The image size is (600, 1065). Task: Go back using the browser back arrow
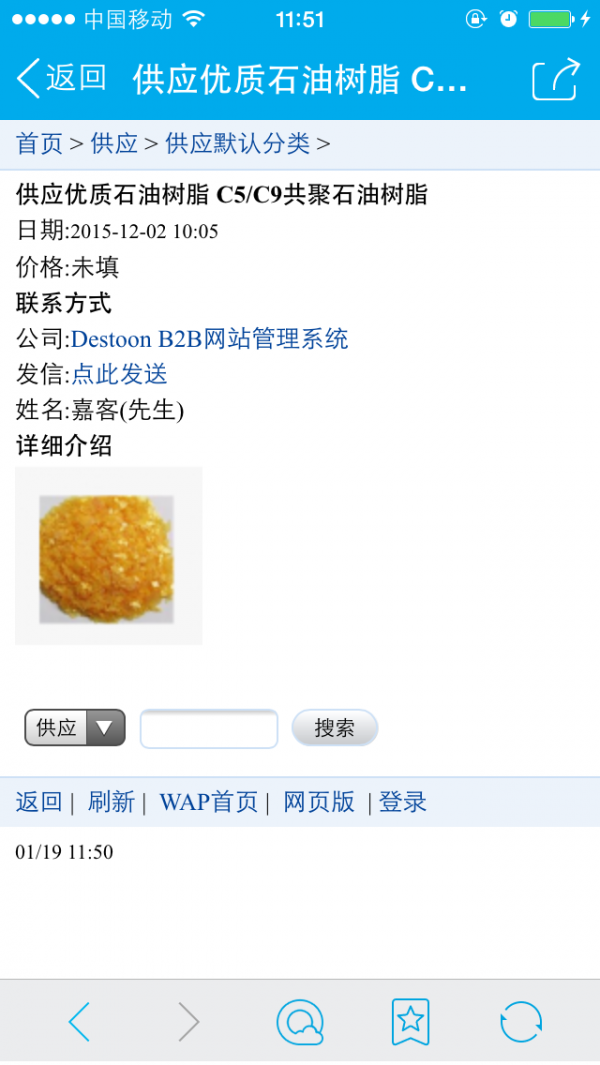click(x=79, y=1022)
